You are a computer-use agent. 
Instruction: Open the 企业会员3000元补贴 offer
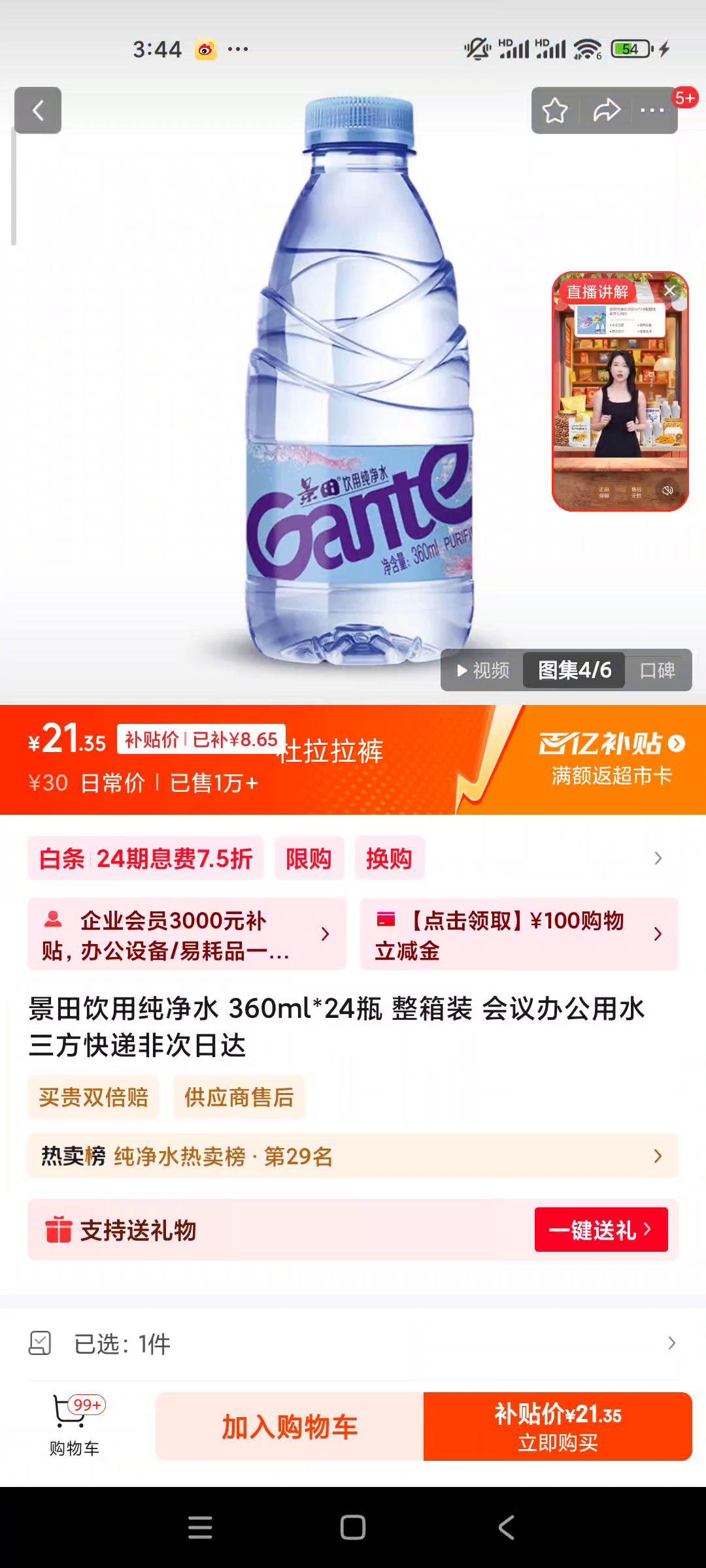pos(186,934)
